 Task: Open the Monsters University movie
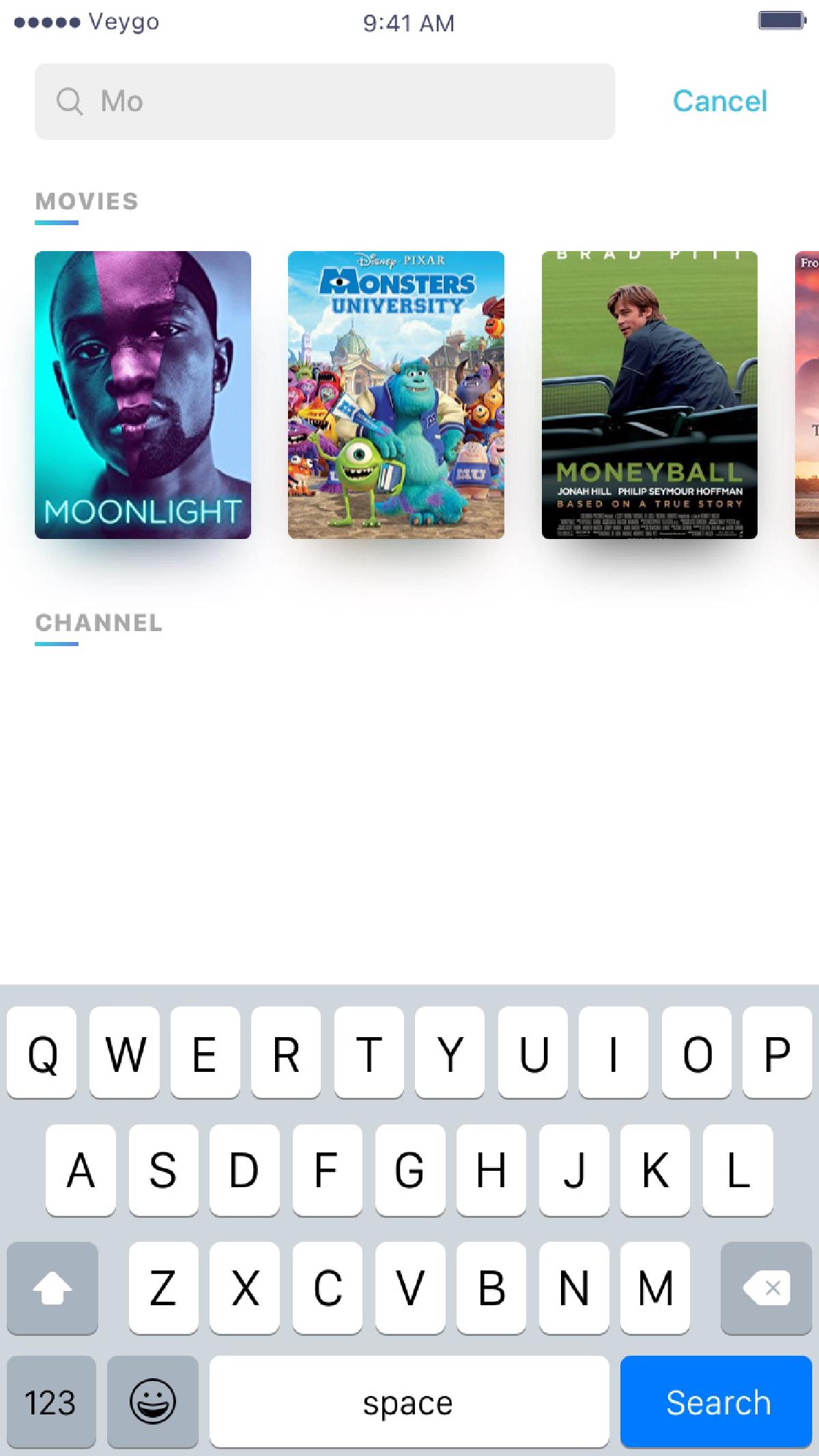pos(396,394)
